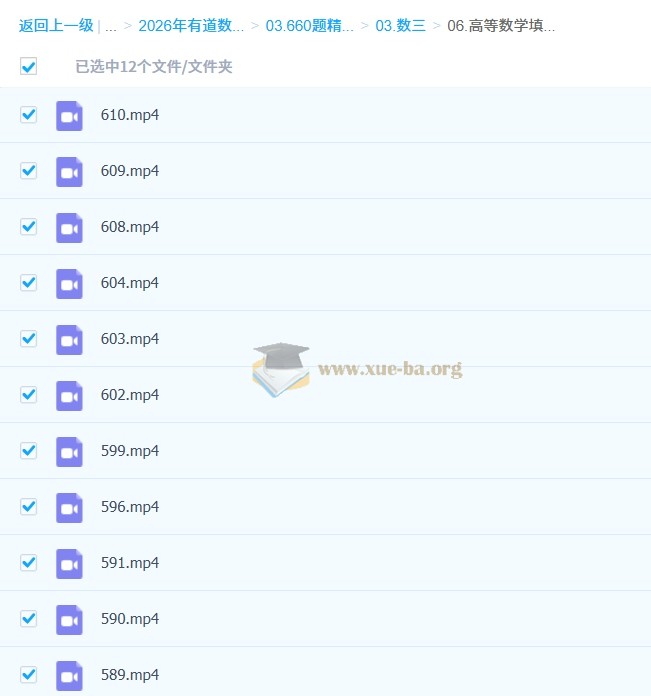The image size is (651, 696).
Task: Deselect the 589.mp4 checkbox
Action: [x=28, y=674]
